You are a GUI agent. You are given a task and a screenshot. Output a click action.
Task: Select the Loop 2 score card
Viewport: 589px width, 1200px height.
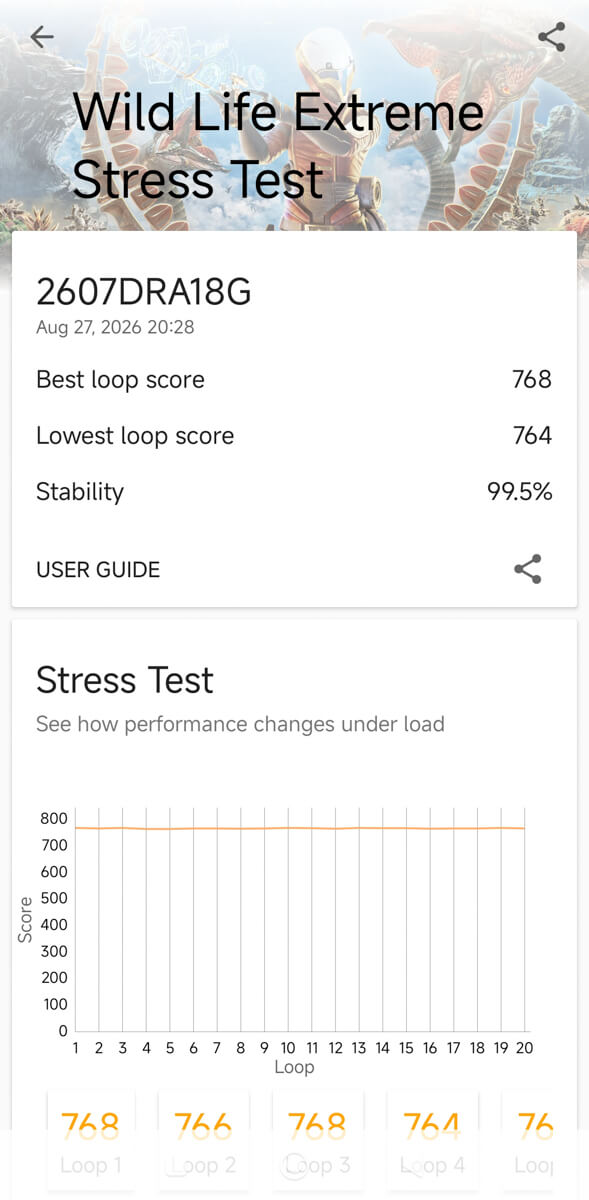204,1140
